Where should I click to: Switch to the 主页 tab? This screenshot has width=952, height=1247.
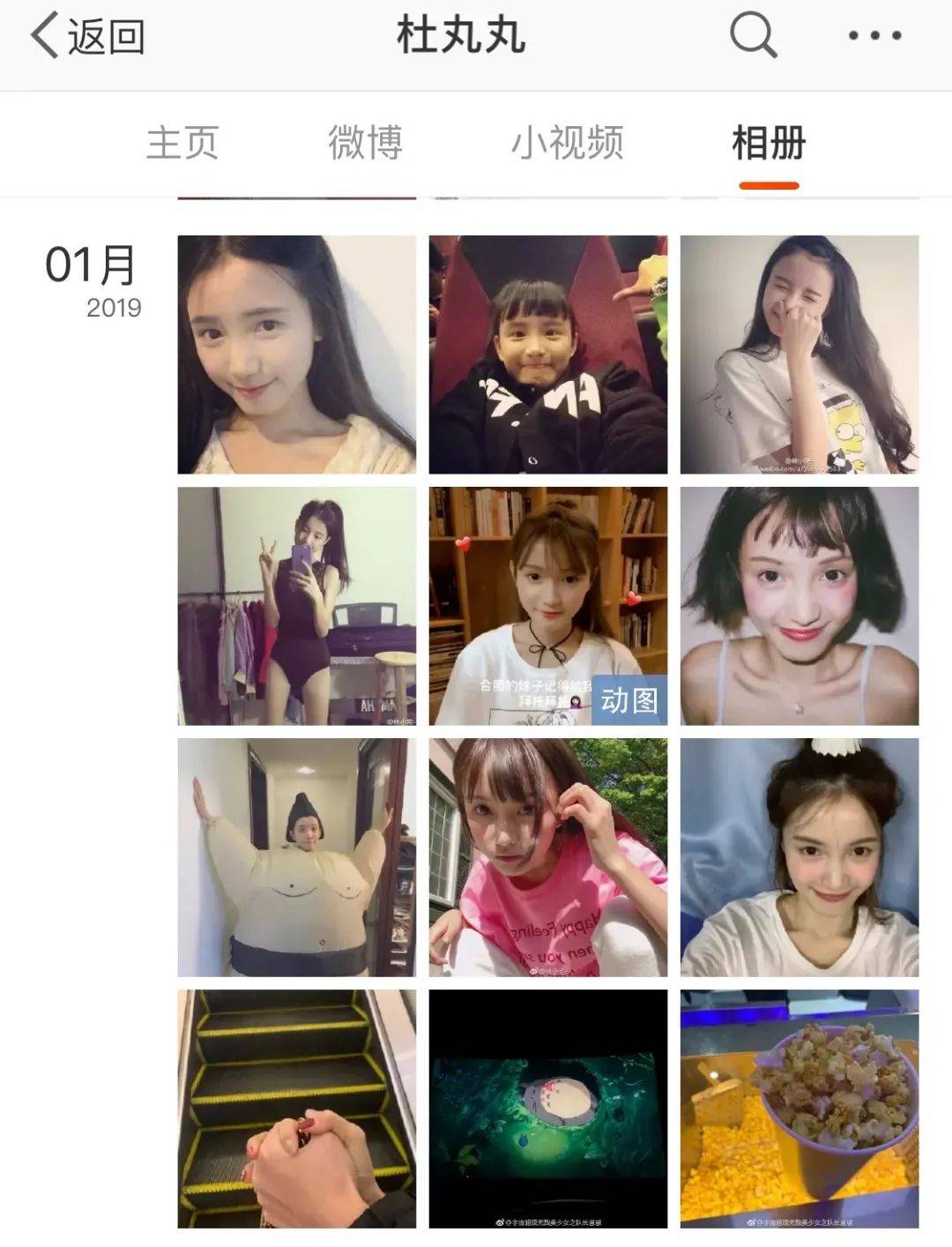point(182,143)
